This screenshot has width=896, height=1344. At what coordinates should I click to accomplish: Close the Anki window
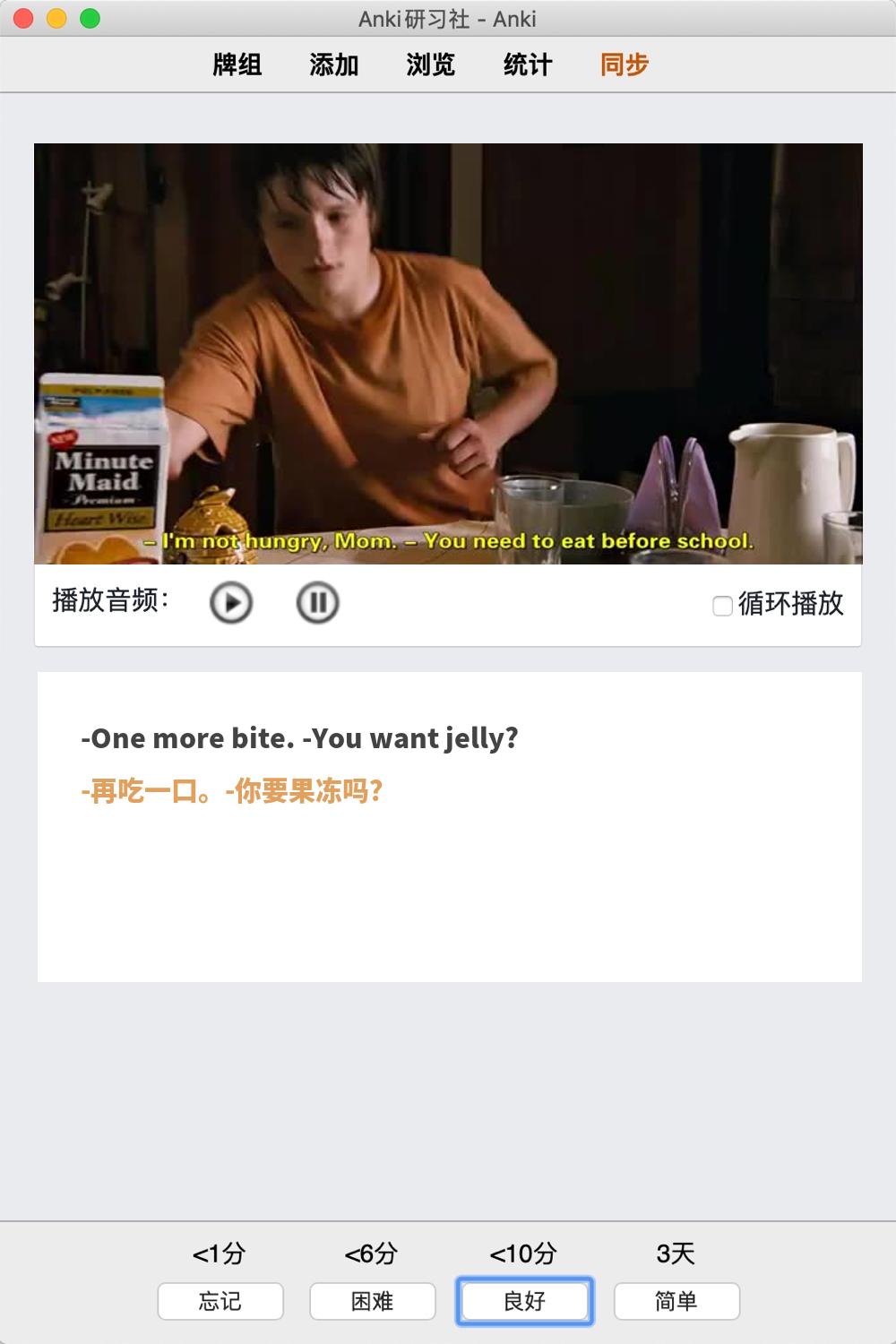click(24, 18)
